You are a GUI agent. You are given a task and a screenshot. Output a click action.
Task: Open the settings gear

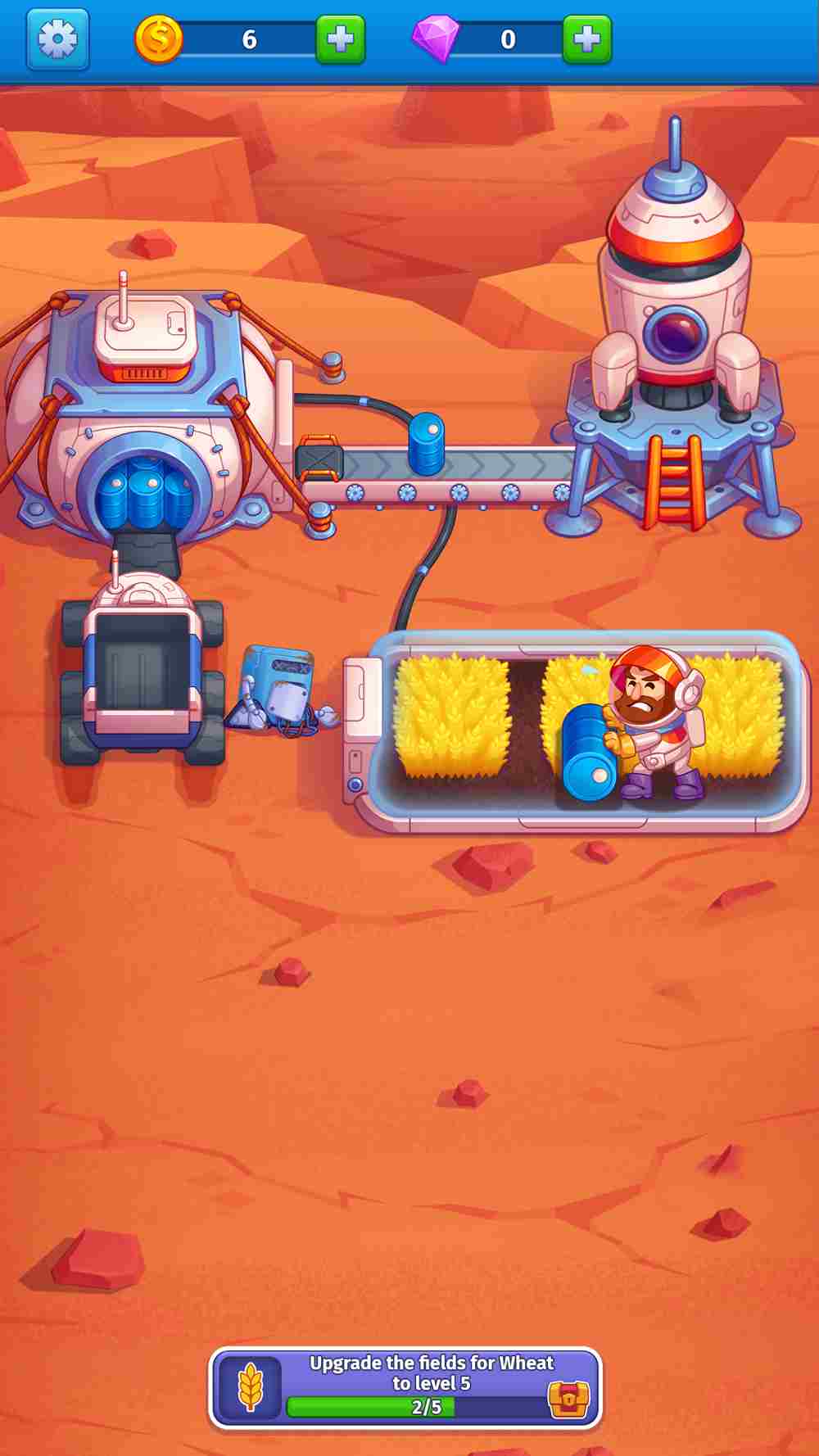57,38
